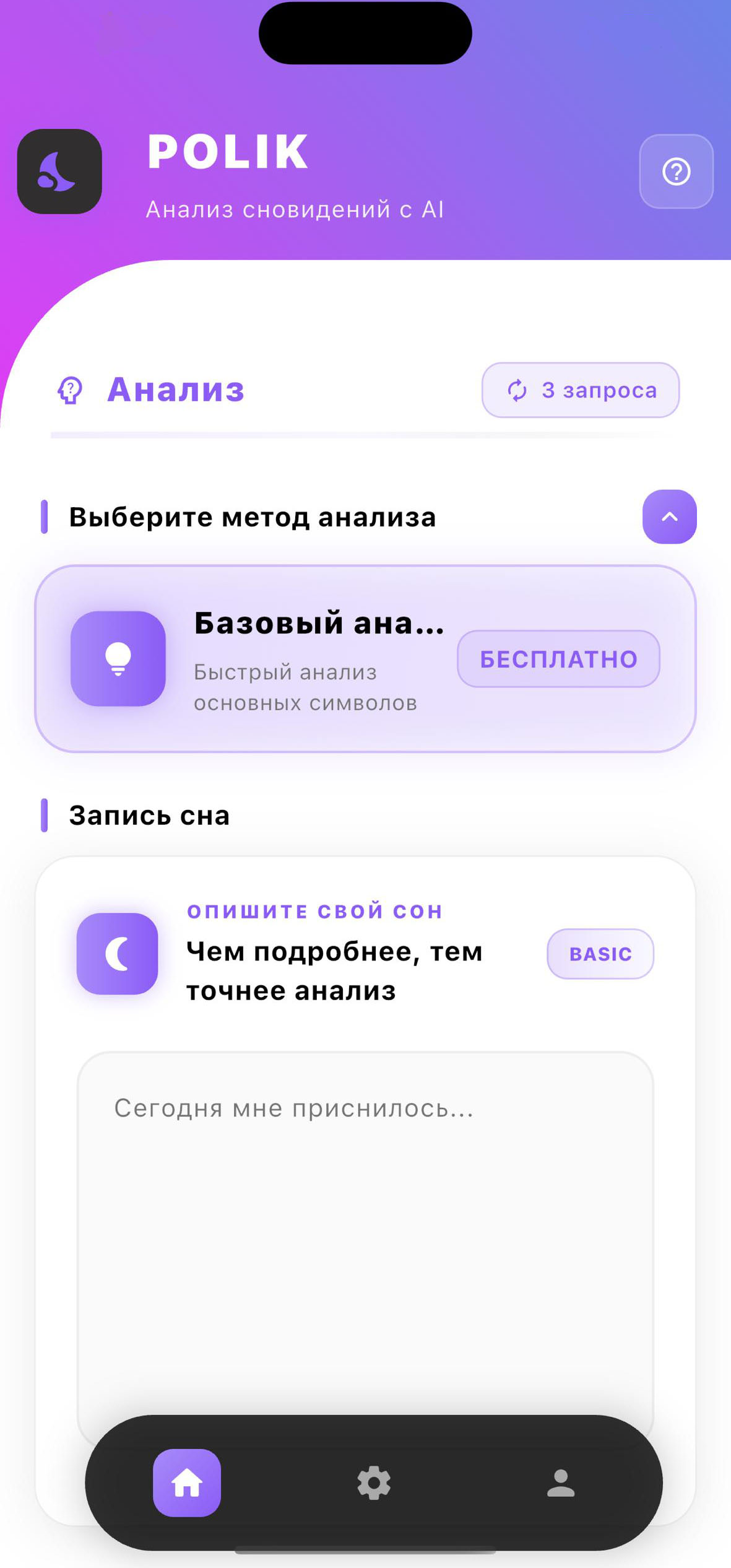The height and width of the screenshot is (1568, 731).
Task: Collapse the Выберите метод анализа section
Action: coord(668,518)
